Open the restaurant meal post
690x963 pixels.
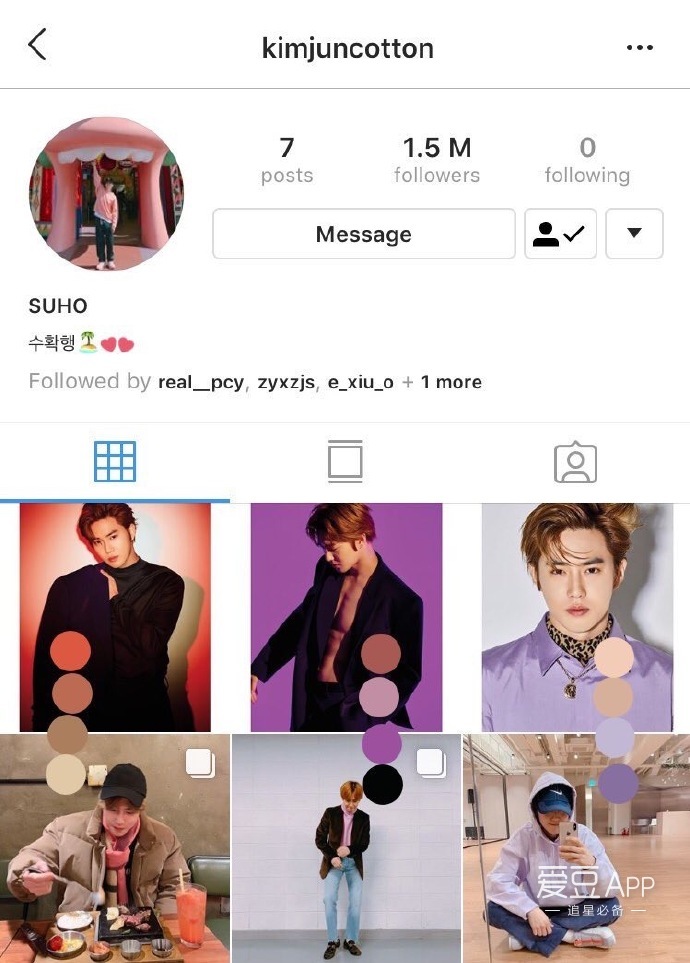click(114, 848)
